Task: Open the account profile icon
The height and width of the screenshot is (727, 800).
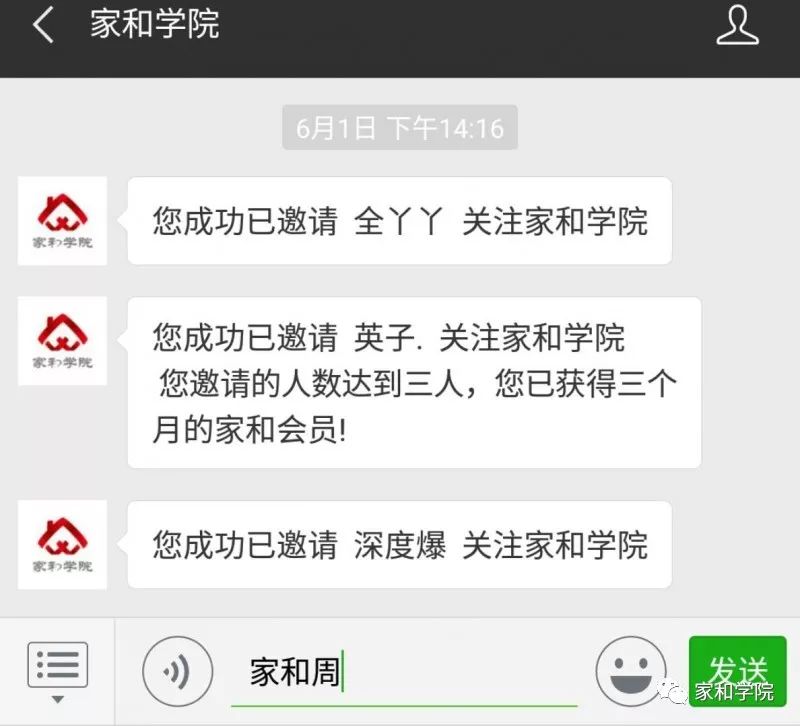Action: (737, 26)
